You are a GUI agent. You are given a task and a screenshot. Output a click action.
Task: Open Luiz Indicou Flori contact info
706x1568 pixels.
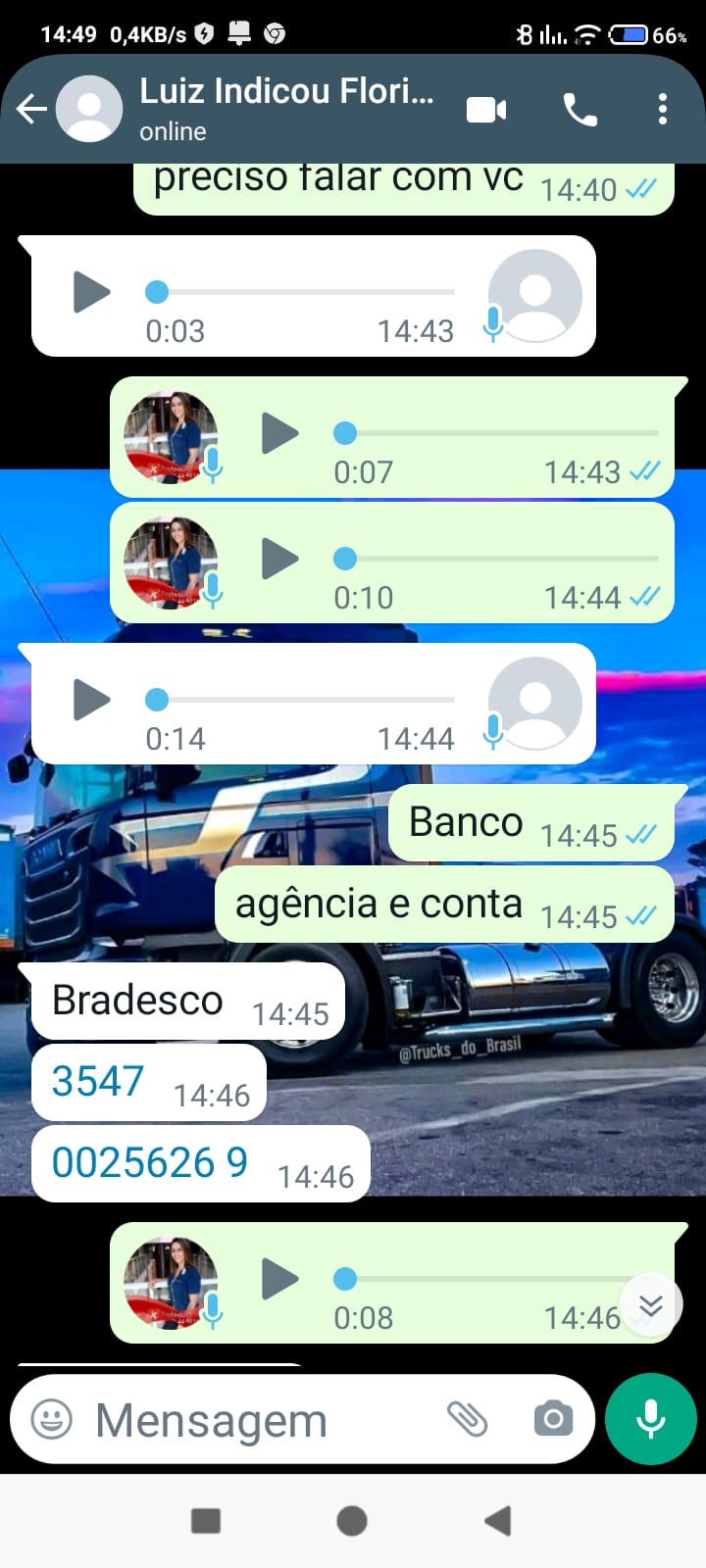(284, 108)
